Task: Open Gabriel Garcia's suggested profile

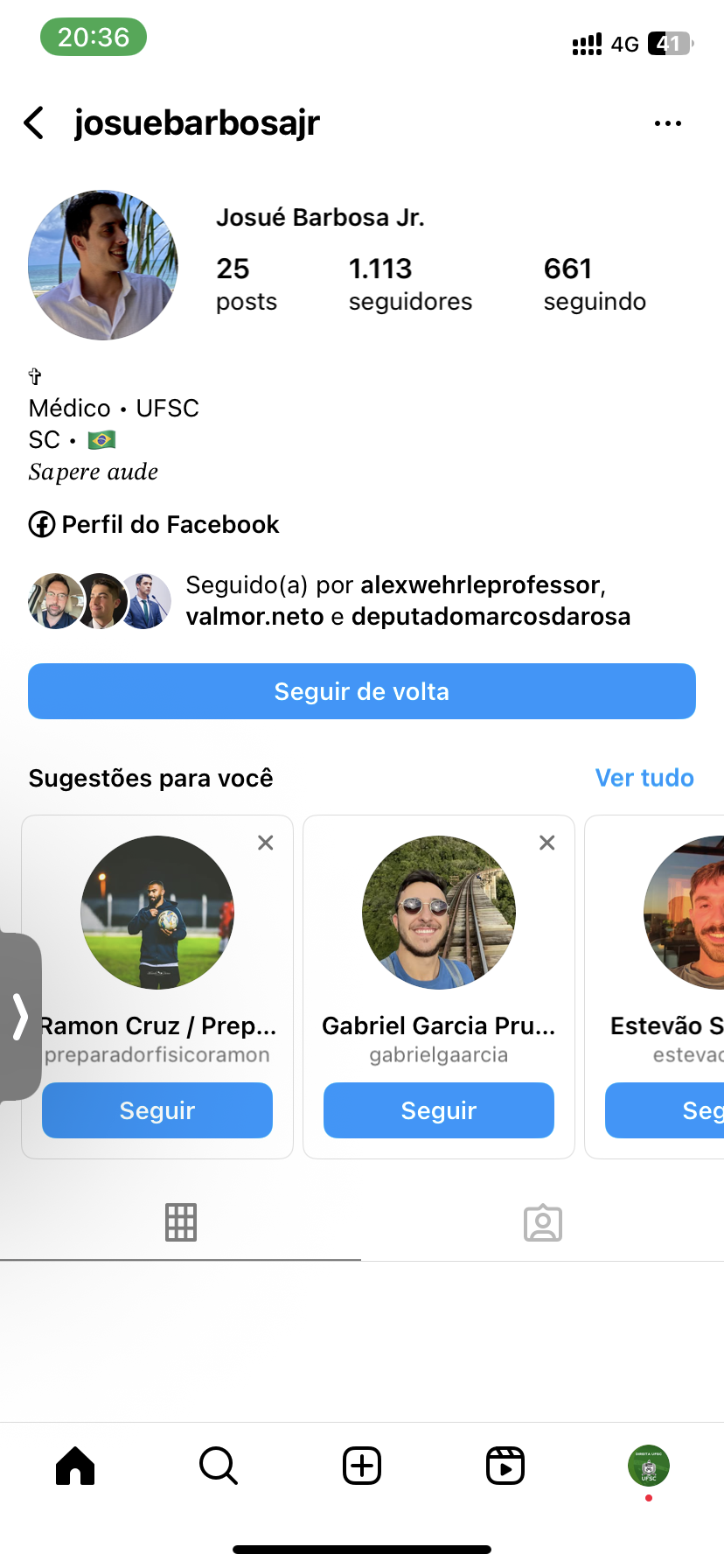Action: click(x=439, y=913)
